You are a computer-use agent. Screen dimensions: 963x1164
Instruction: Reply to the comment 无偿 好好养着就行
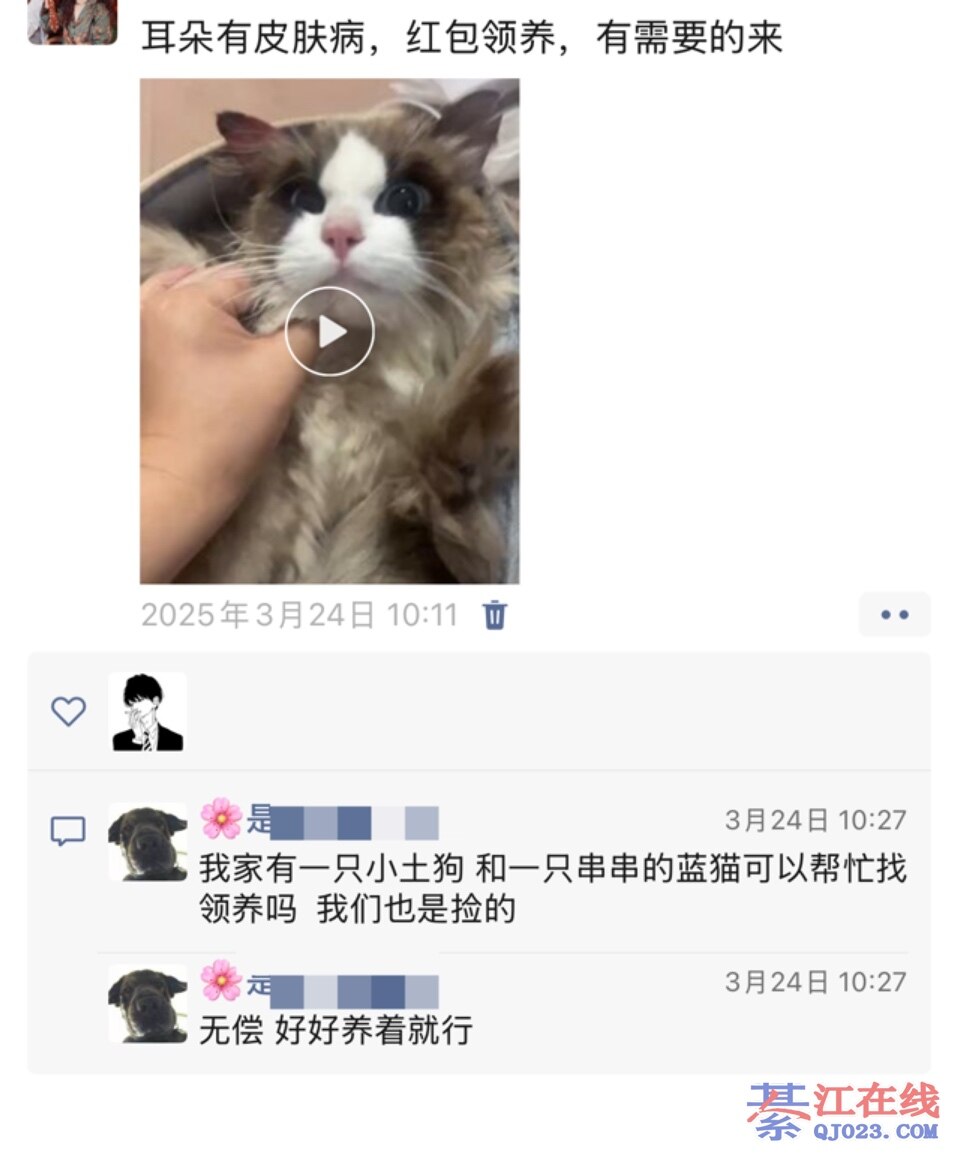tap(335, 1029)
